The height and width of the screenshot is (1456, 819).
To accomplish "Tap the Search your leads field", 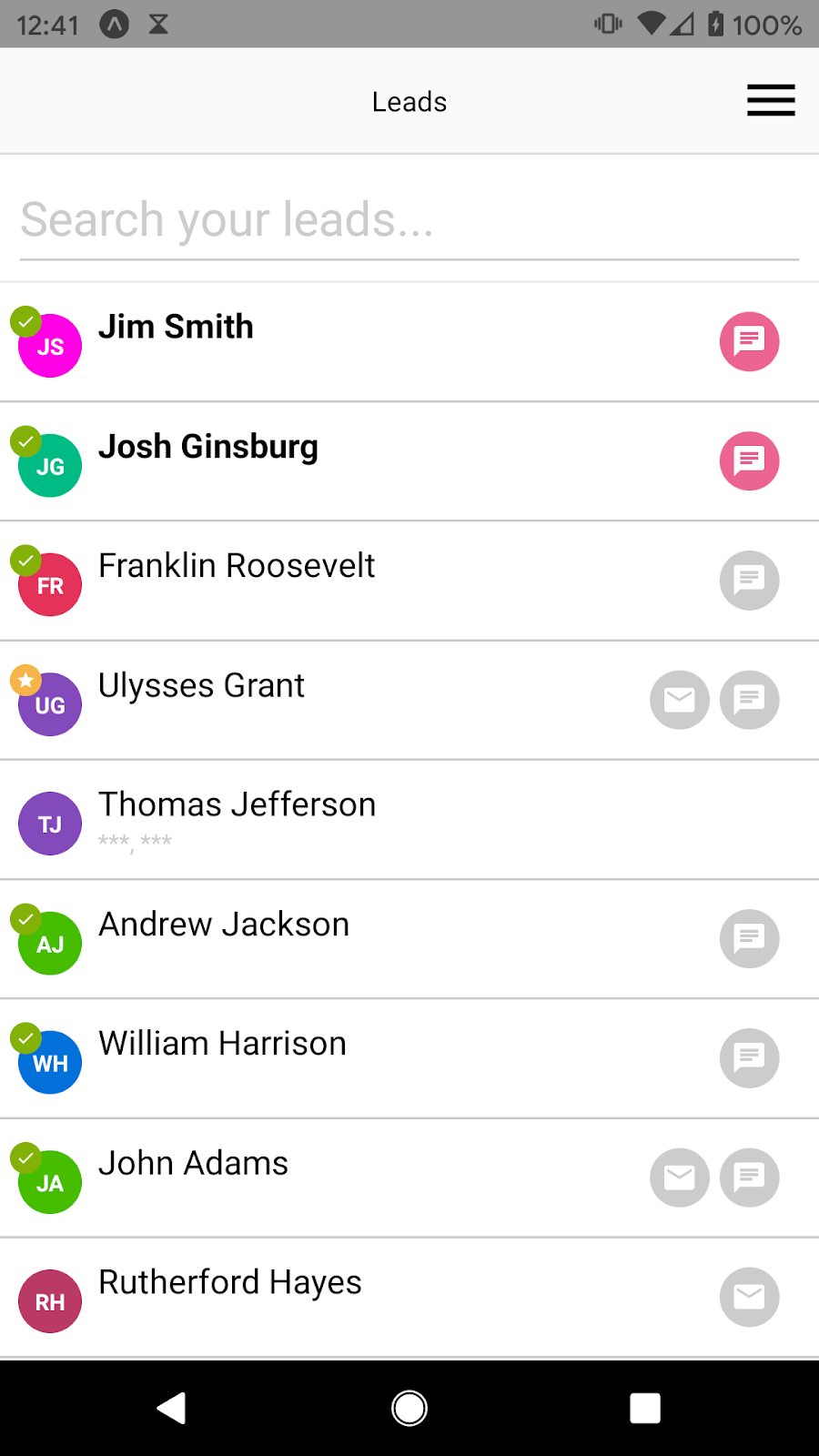I will [x=409, y=220].
